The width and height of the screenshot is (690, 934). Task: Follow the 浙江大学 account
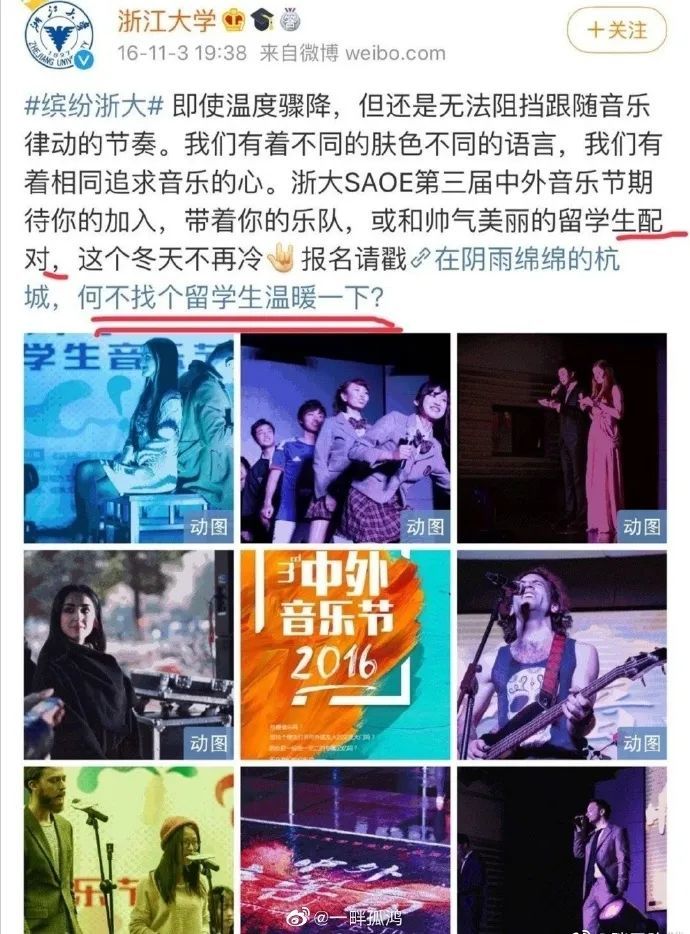tap(616, 30)
